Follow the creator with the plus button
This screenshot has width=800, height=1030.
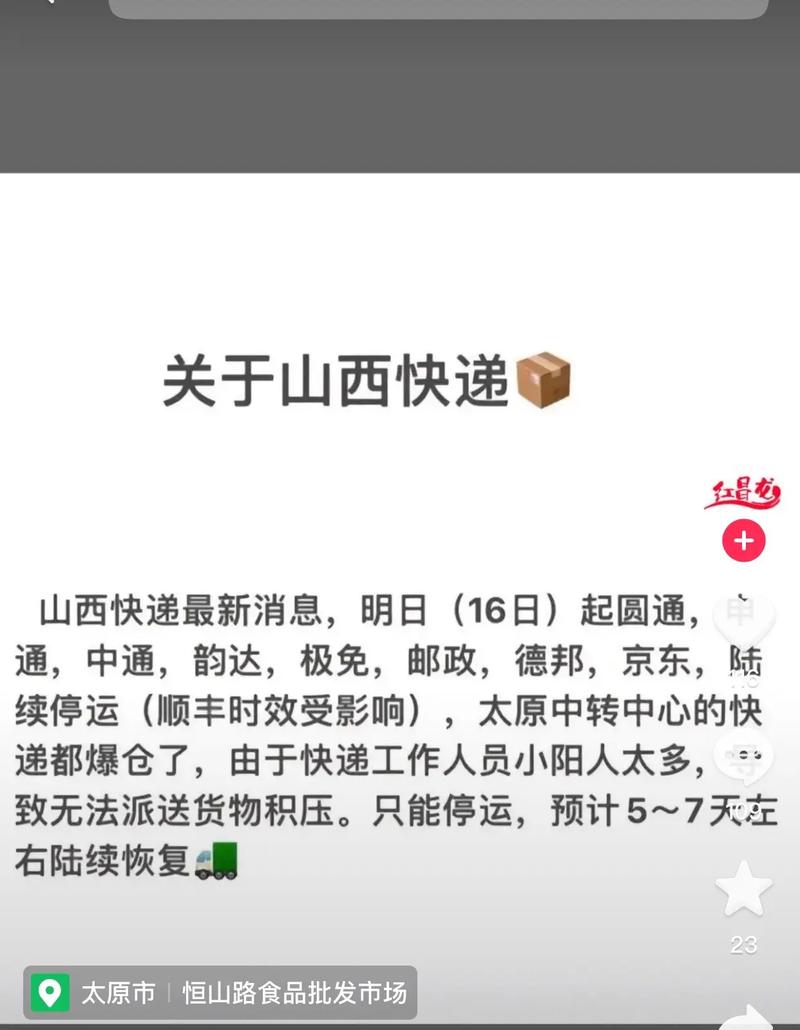[743, 541]
